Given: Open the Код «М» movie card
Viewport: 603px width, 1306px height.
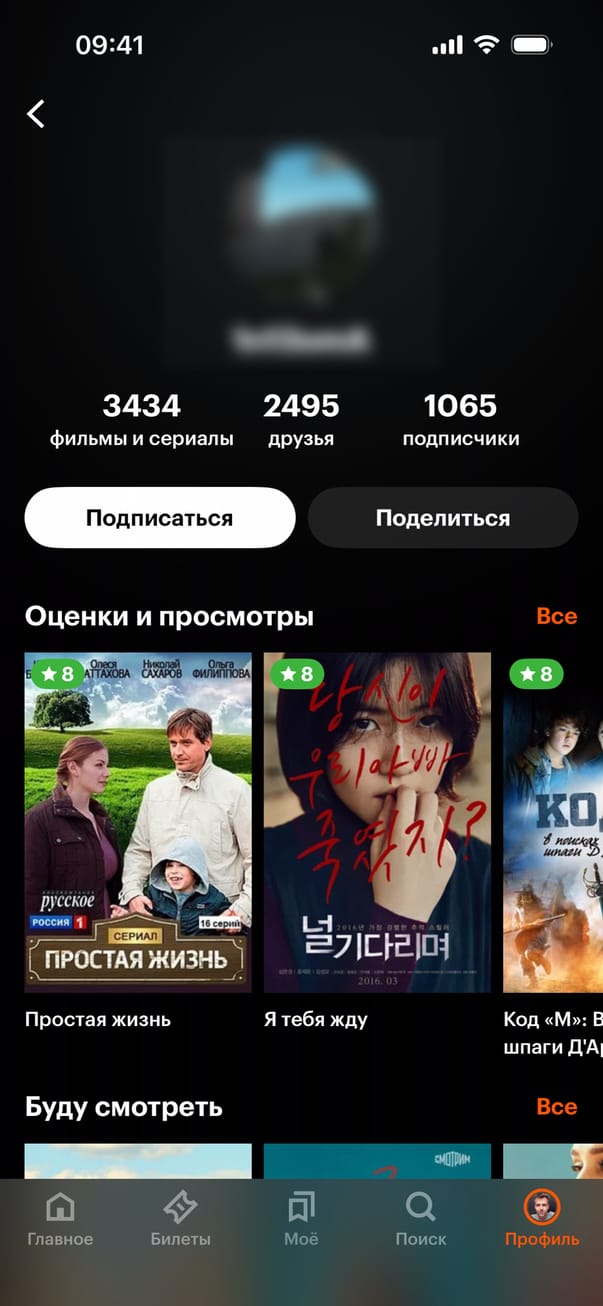Looking at the screenshot, I should click(553, 823).
